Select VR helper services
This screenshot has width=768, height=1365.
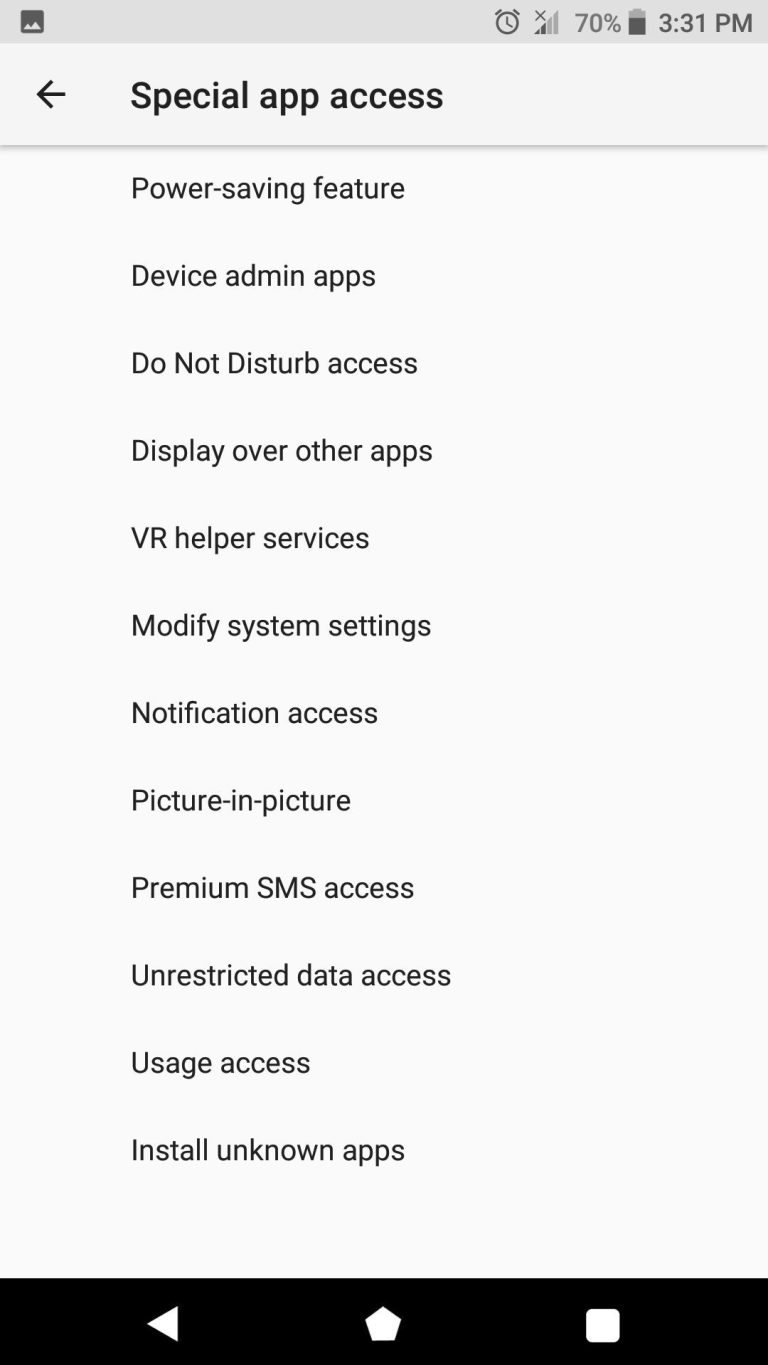(x=250, y=538)
